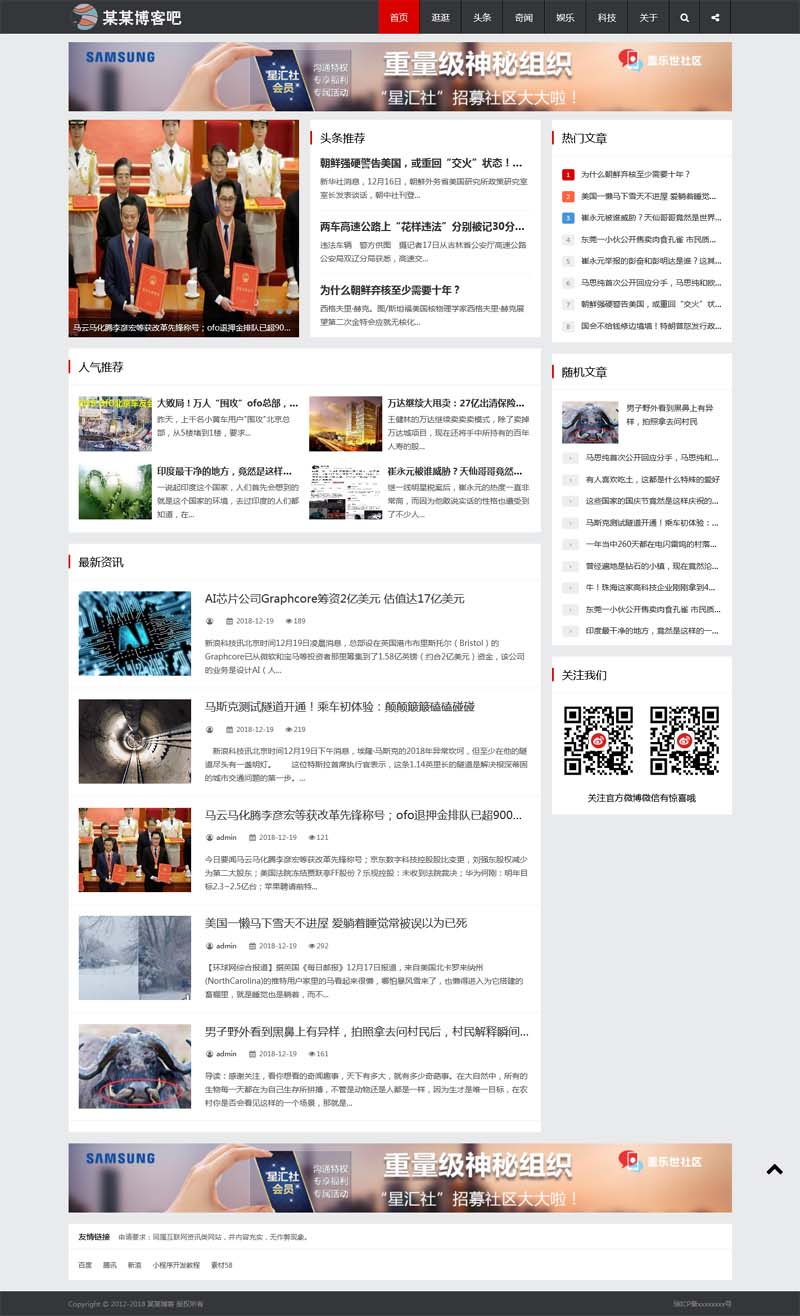The height and width of the screenshot is (1316, 800).
Task: Open the Samsung 星汇社 top banner
Action: [400, 76]
